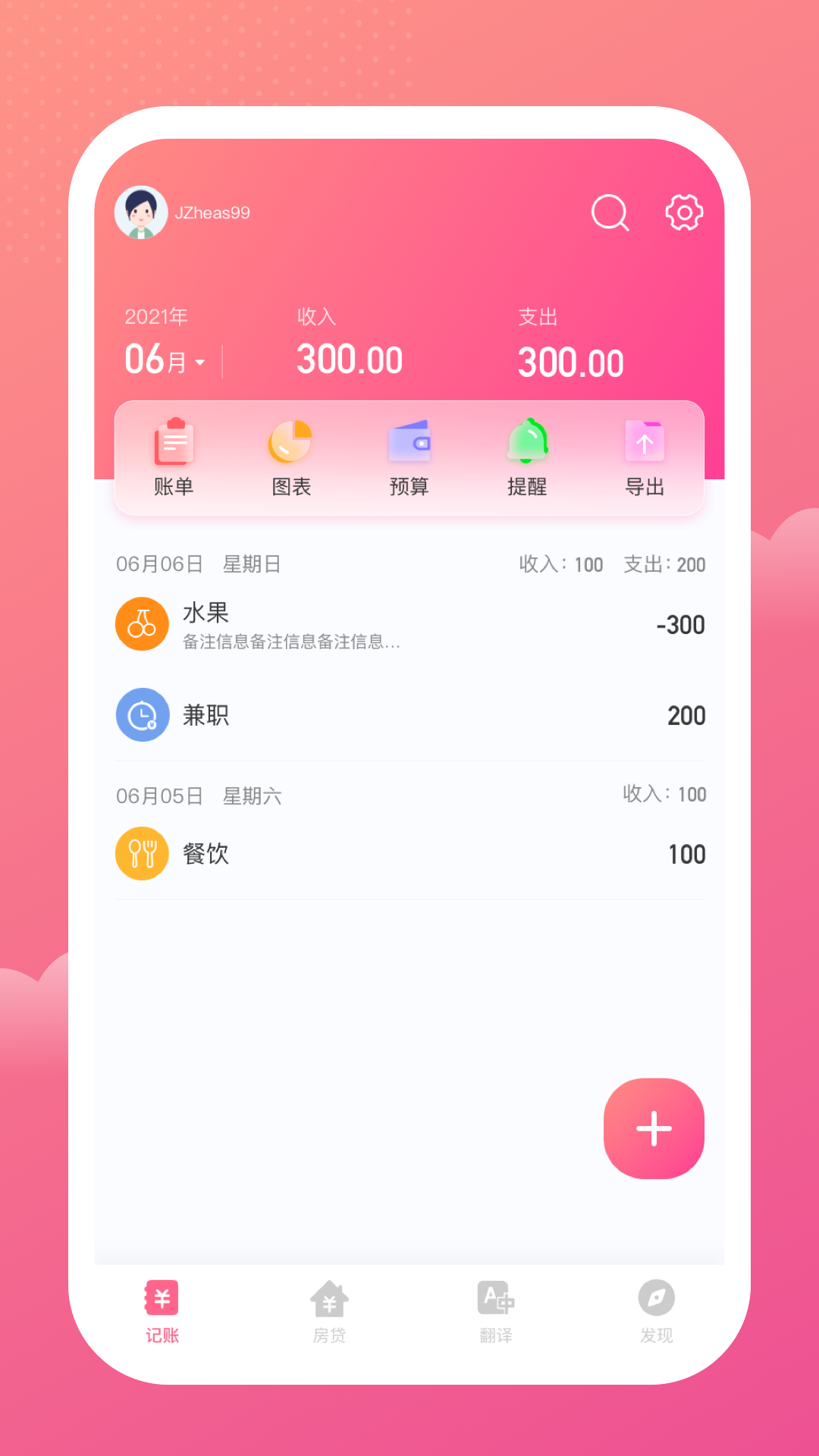Open the 2021年 year selector
819x1456 pixels.
click(x=155, y=317)
